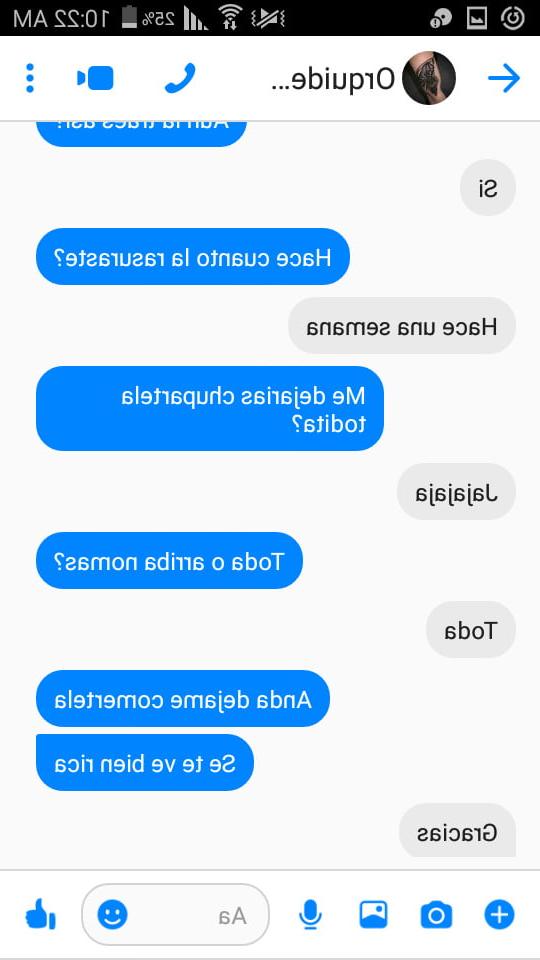Attach a photo from gallery
Screen dimensions: 540x960
pos(373,915)
